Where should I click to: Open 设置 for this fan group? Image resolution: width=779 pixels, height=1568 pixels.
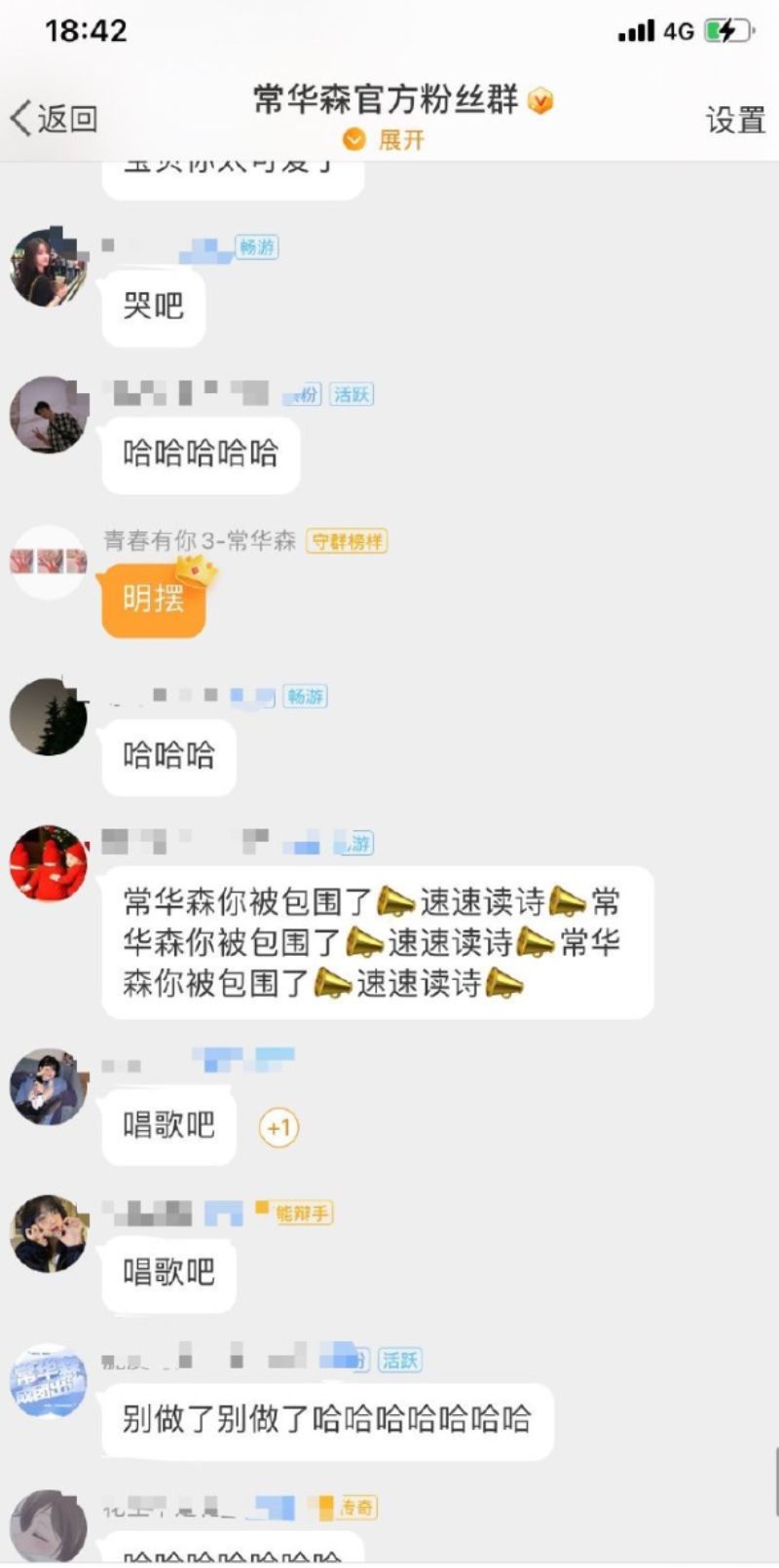pos(735,120)
